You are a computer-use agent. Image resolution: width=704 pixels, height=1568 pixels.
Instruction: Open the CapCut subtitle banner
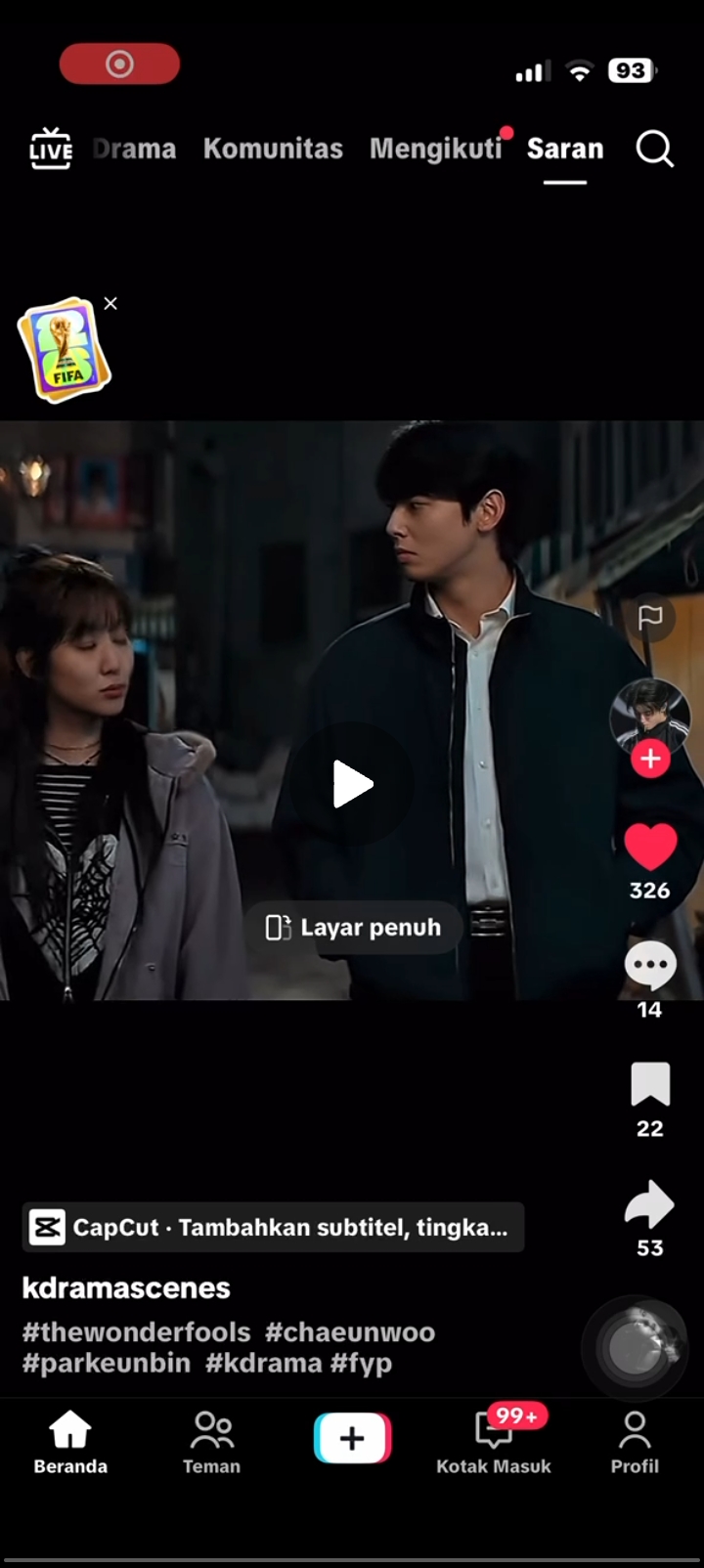tap(273, 1227)
